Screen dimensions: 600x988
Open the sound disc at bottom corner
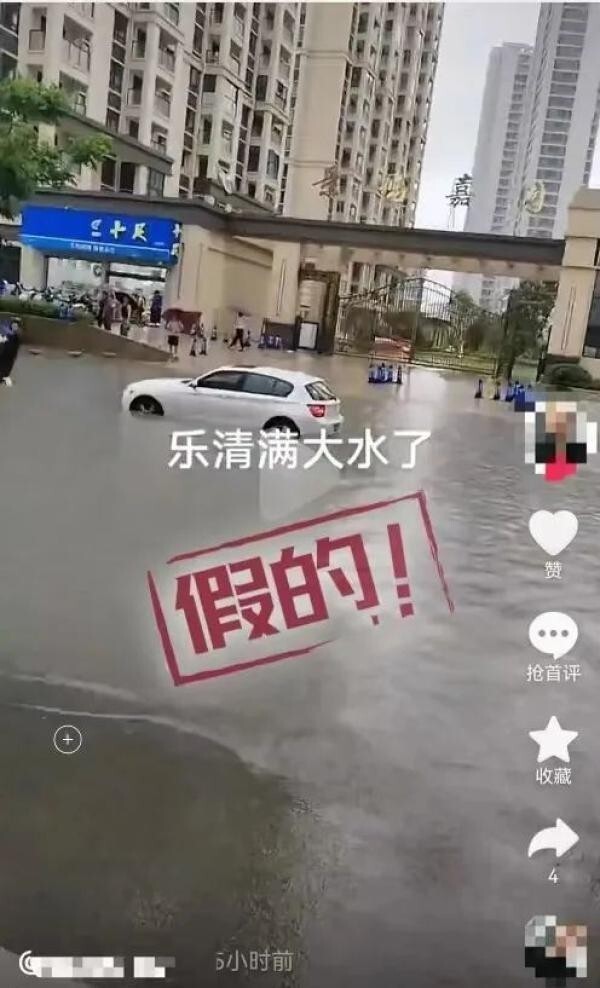click(x=556, y=948)
